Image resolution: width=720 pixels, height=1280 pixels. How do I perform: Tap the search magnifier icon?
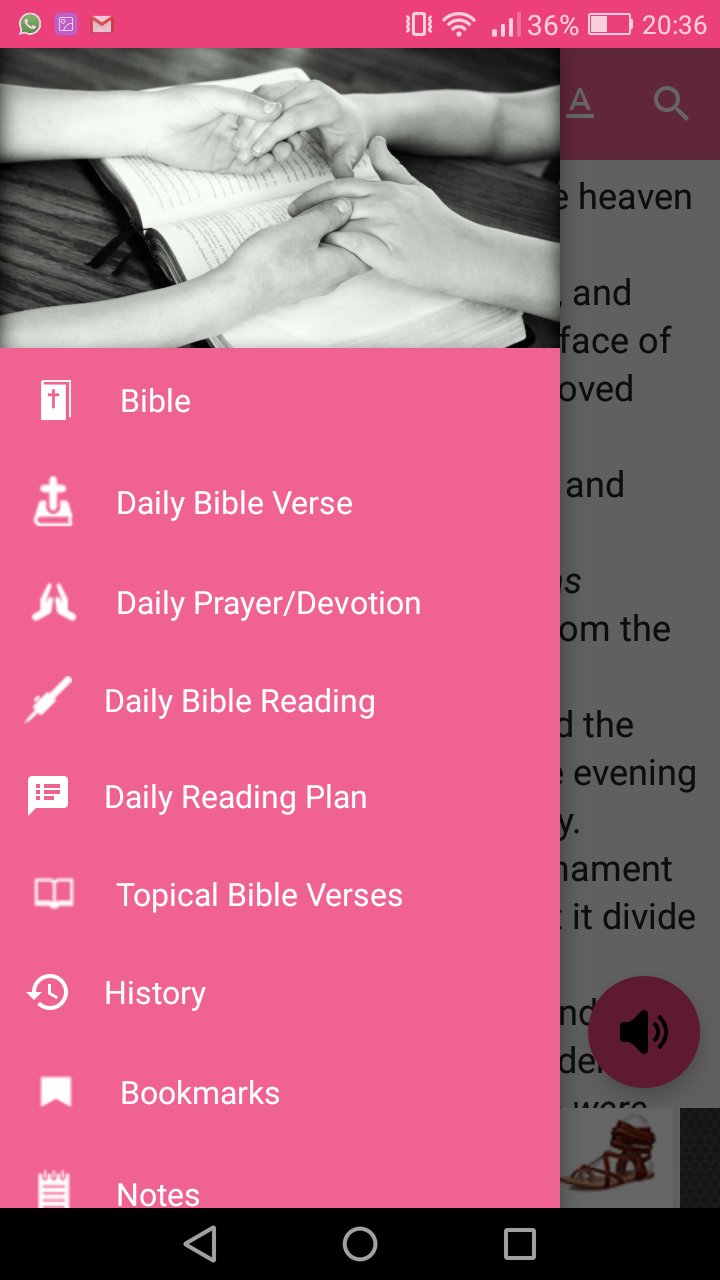(671, 103)
